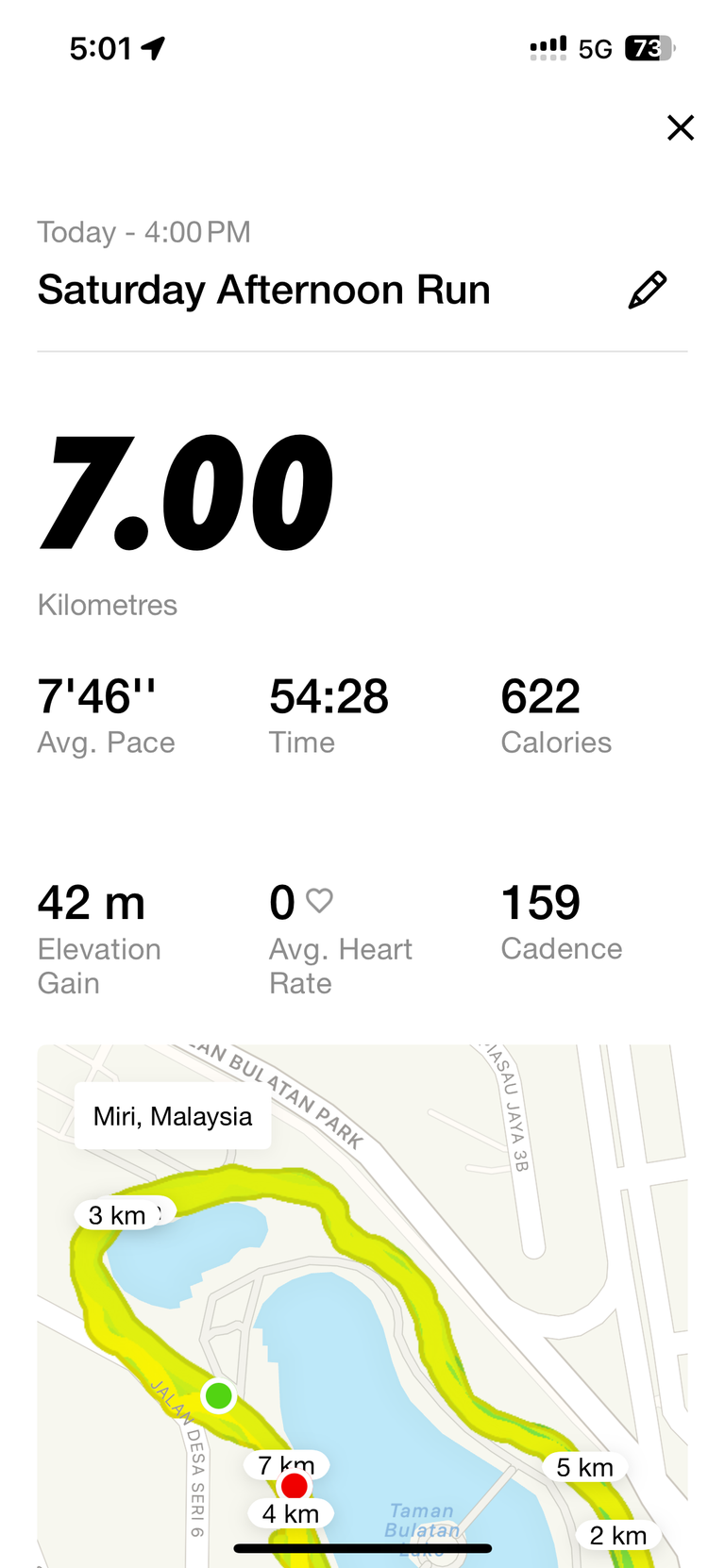Close the run summary screen
This screenshot has height=1568, width=725.
(x=681, y=127)
